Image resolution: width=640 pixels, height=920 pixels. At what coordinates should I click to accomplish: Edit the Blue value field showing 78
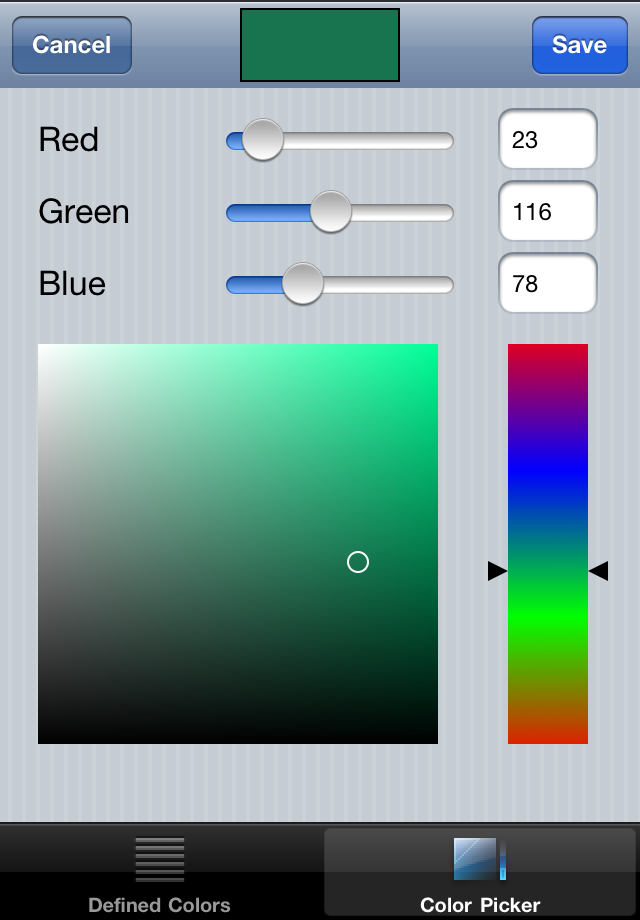[x=547, y=284]
